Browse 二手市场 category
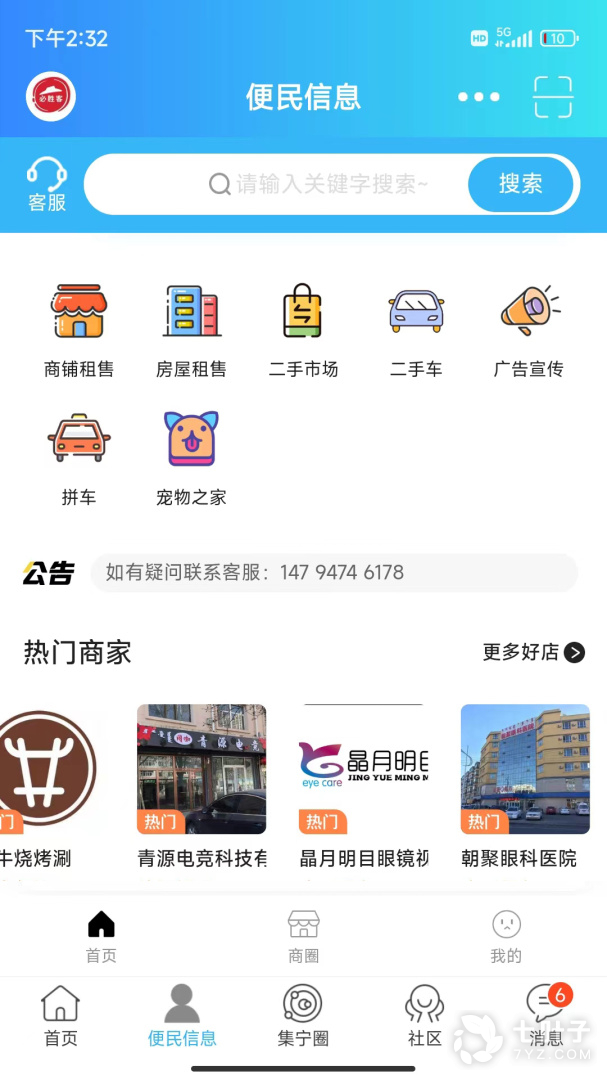The height and width of the screenshot is (1080, 607). click(303, 330)
